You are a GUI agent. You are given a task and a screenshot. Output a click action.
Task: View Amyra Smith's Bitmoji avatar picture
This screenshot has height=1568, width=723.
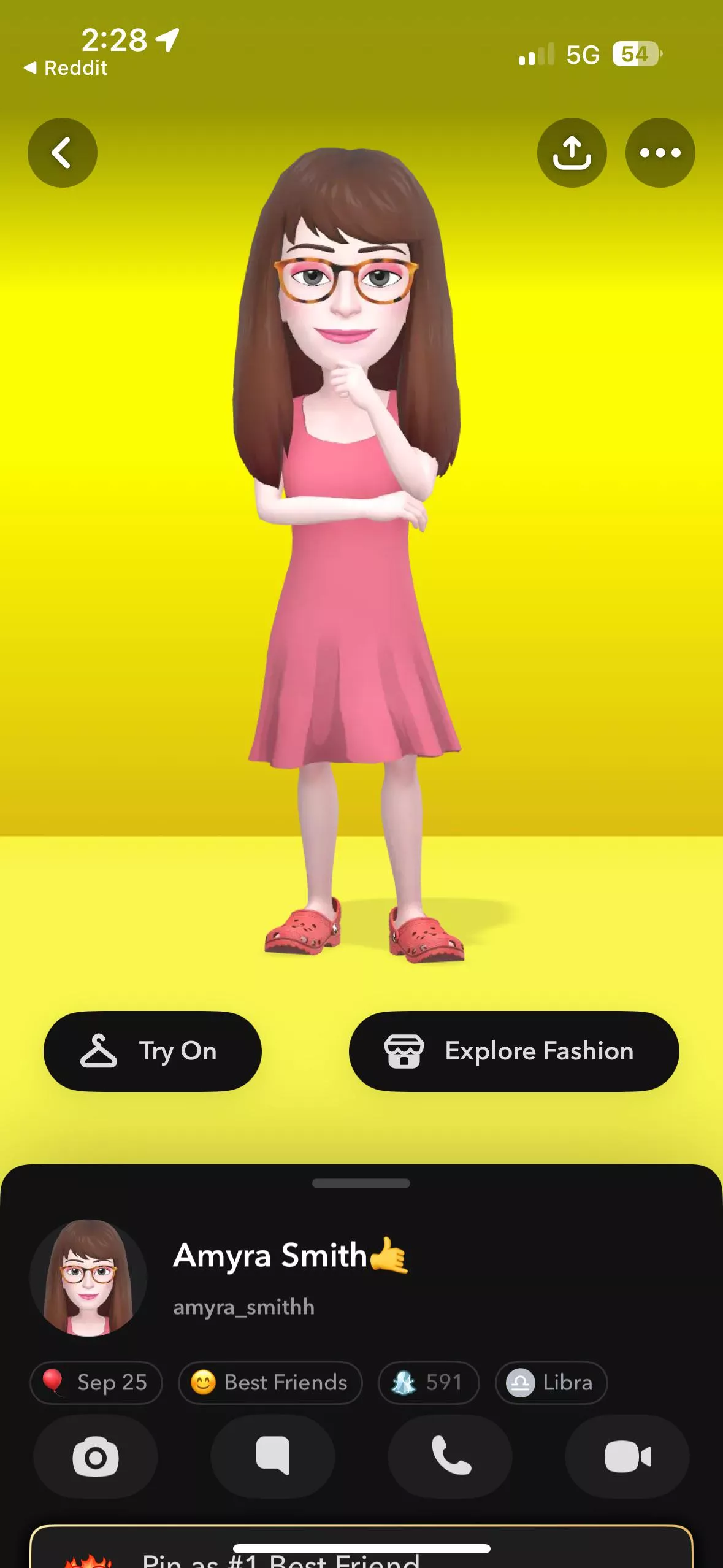(x=88, y=1277)
